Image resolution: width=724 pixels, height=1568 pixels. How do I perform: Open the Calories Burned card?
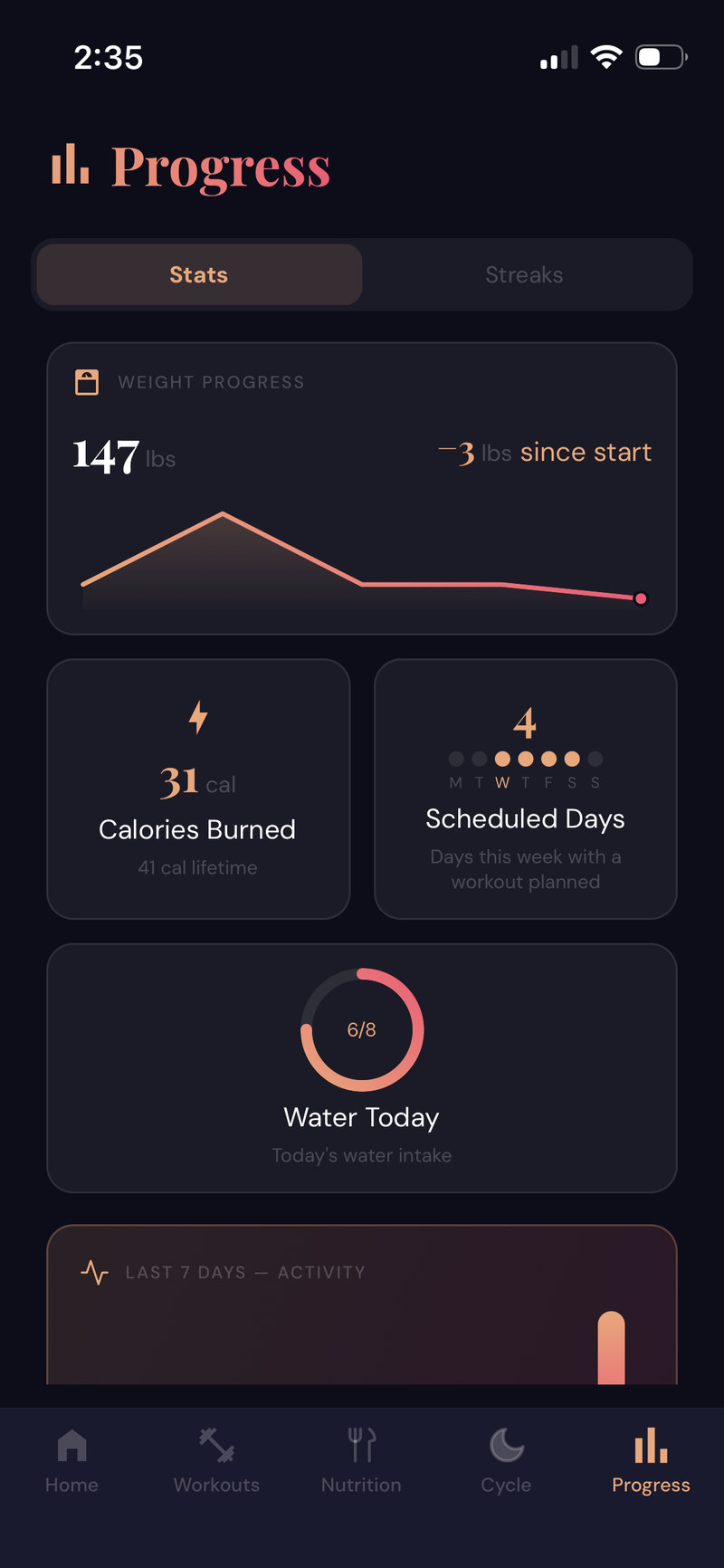click(x=198, y=789)
